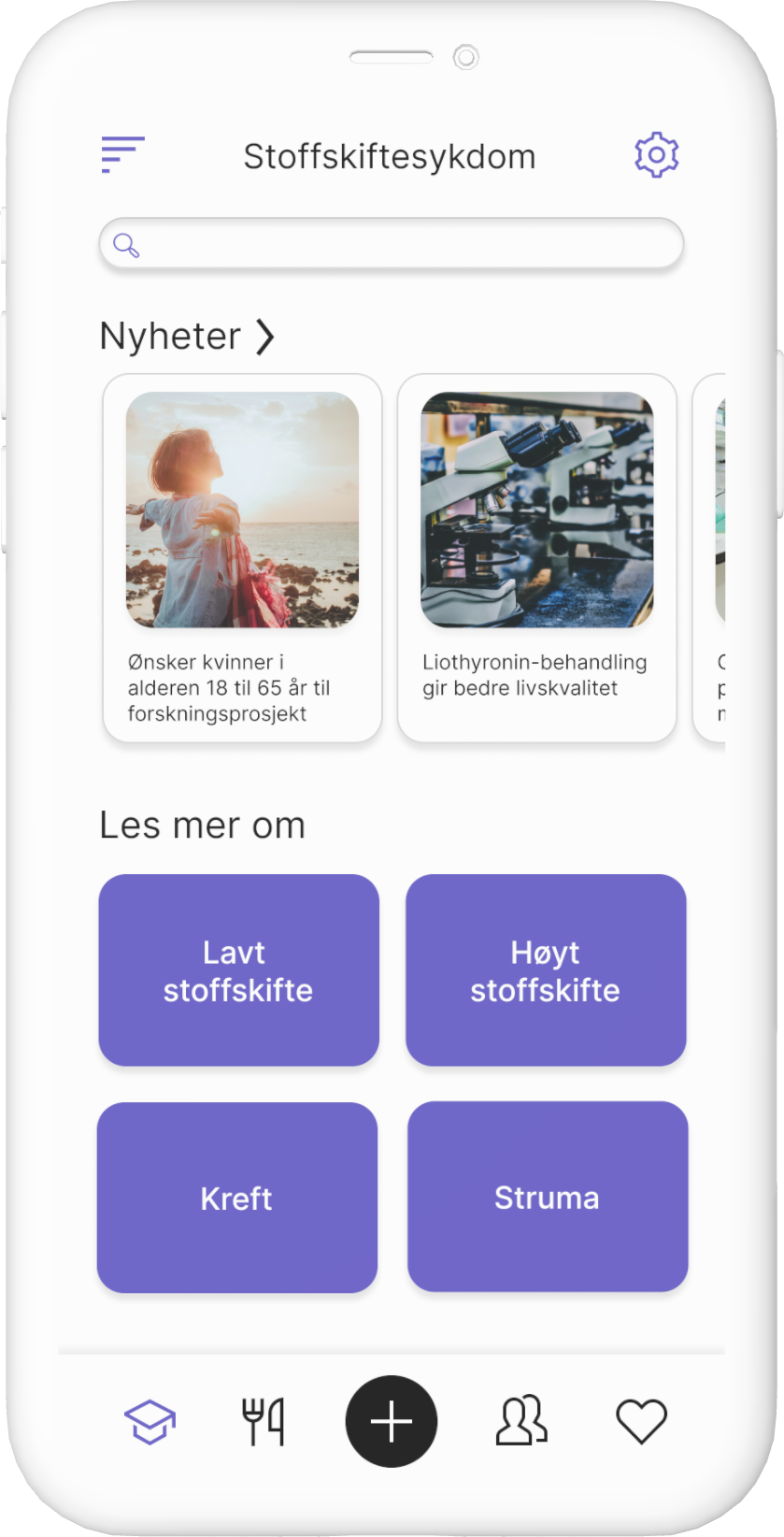Open favorites via the heart icon

(640, 1420)
